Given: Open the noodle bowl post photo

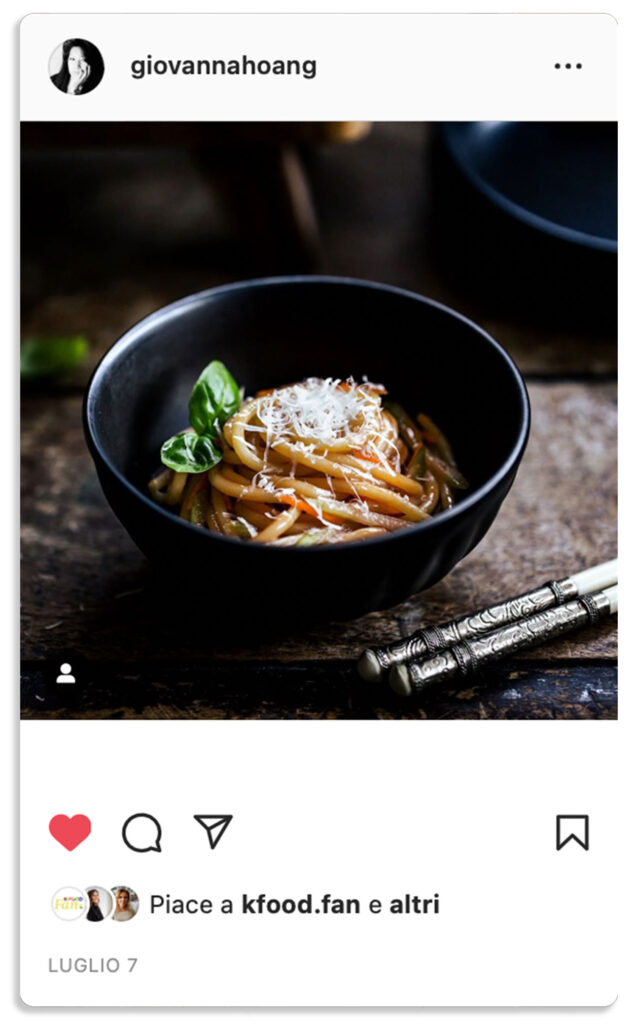Looking at the screenshot, I should (318, 420).
